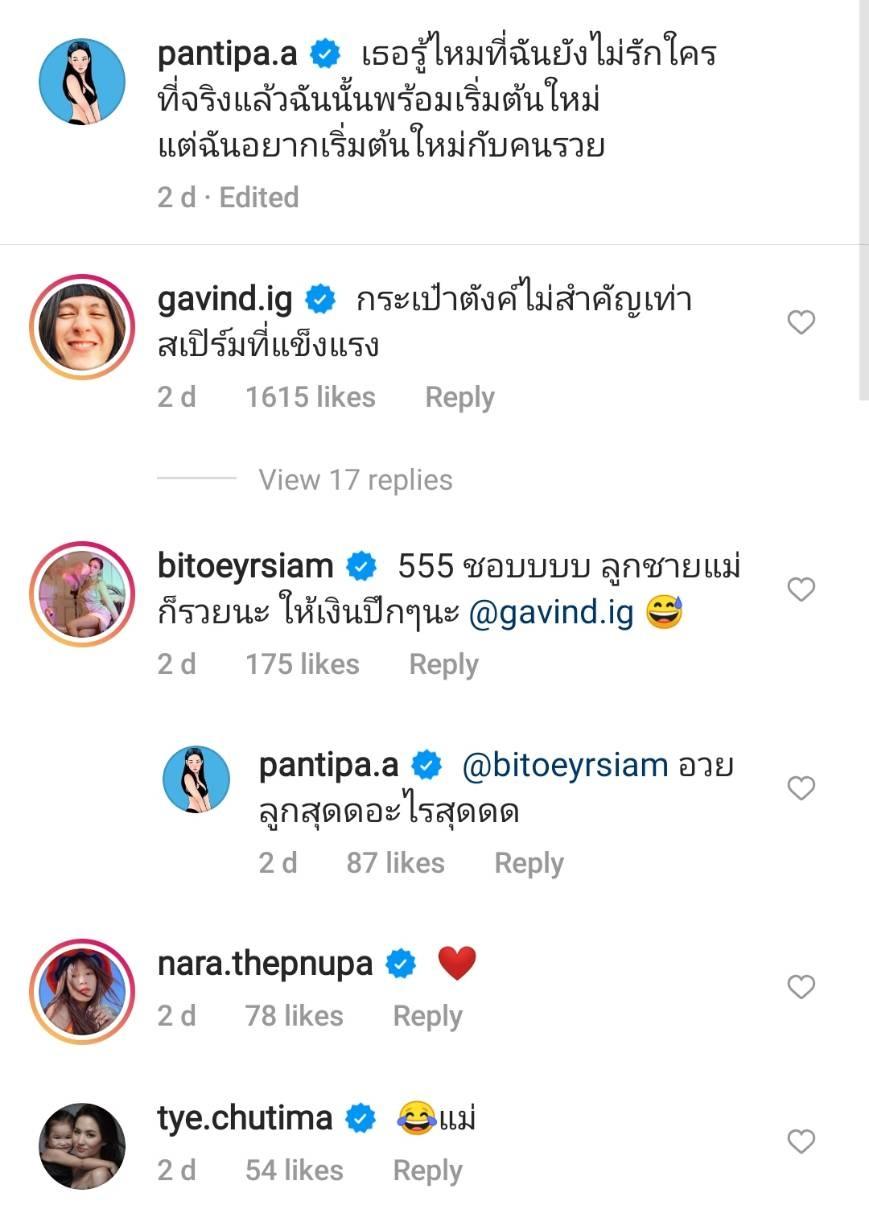The height and width of the screenshot is (1232, 869).
Task: Reply to pantipa.a's nested comment
Action: (x=528, y=863)
